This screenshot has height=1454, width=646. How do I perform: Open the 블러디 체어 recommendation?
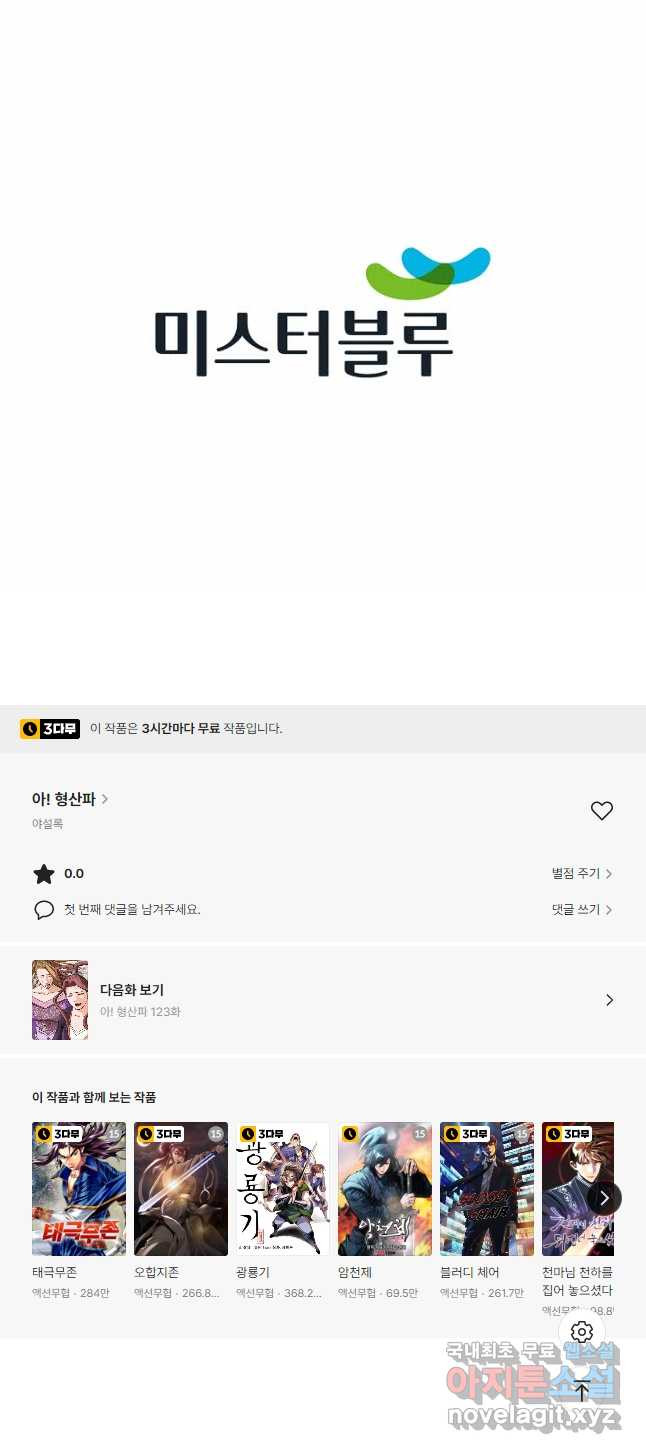(x=487, y=1189)
